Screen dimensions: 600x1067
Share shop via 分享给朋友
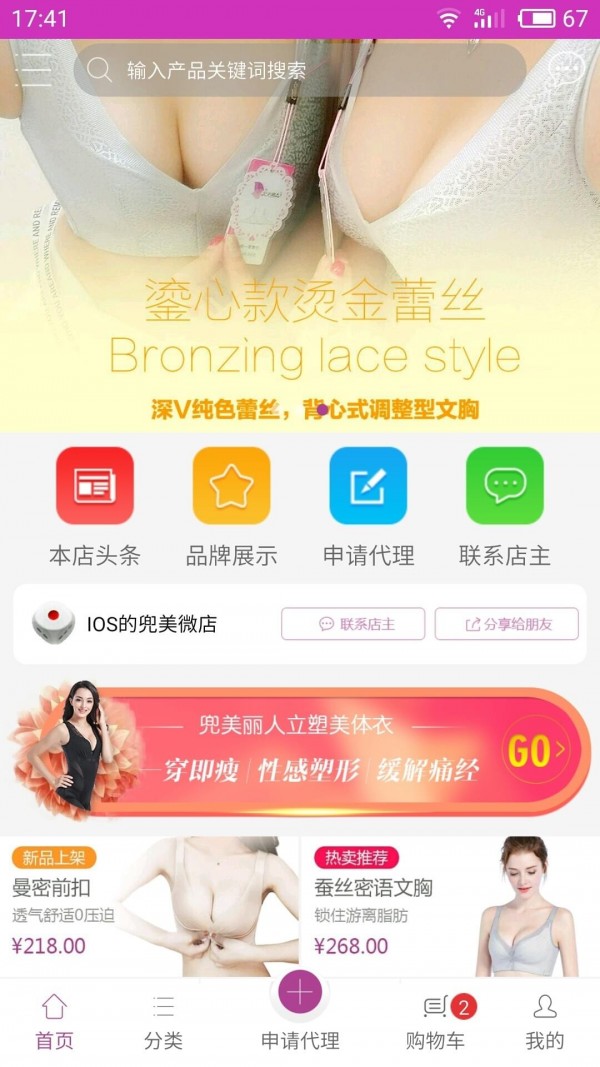click(506, 624)
